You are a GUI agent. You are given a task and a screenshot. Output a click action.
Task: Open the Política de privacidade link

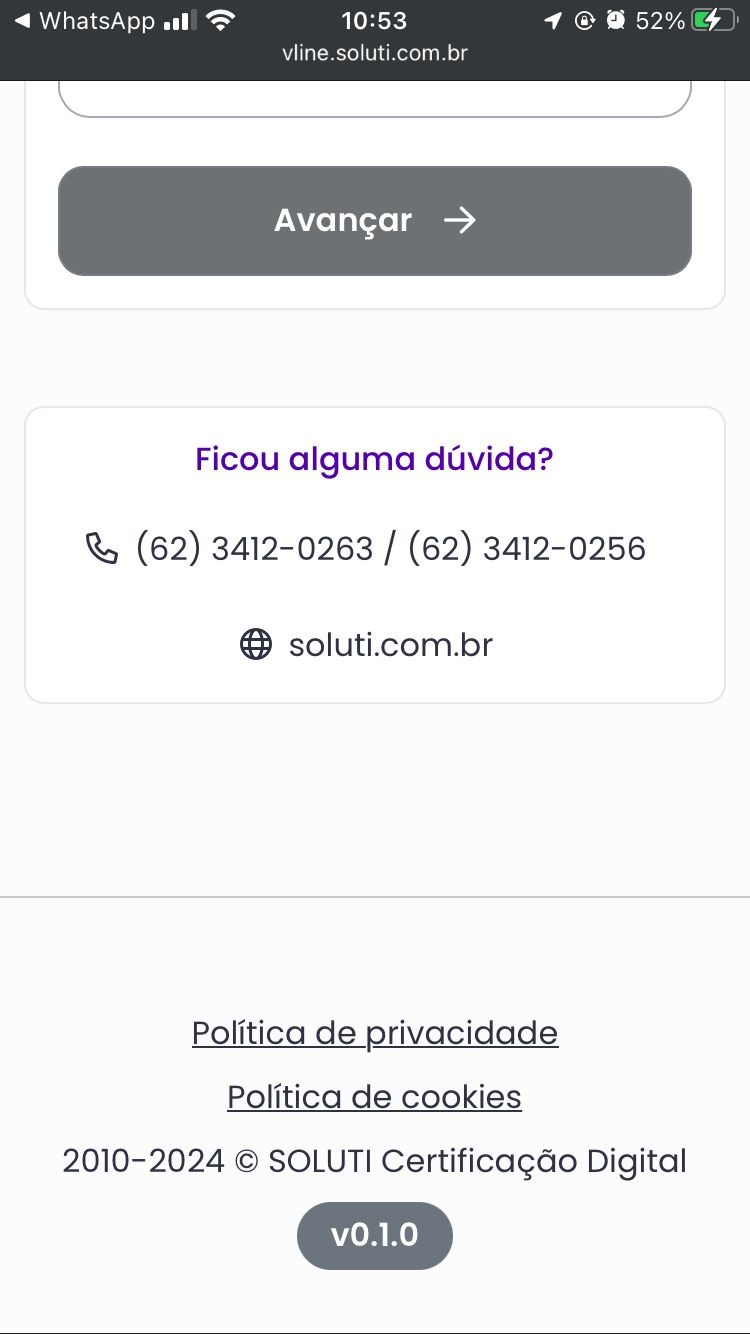[x=374, y=1032]
